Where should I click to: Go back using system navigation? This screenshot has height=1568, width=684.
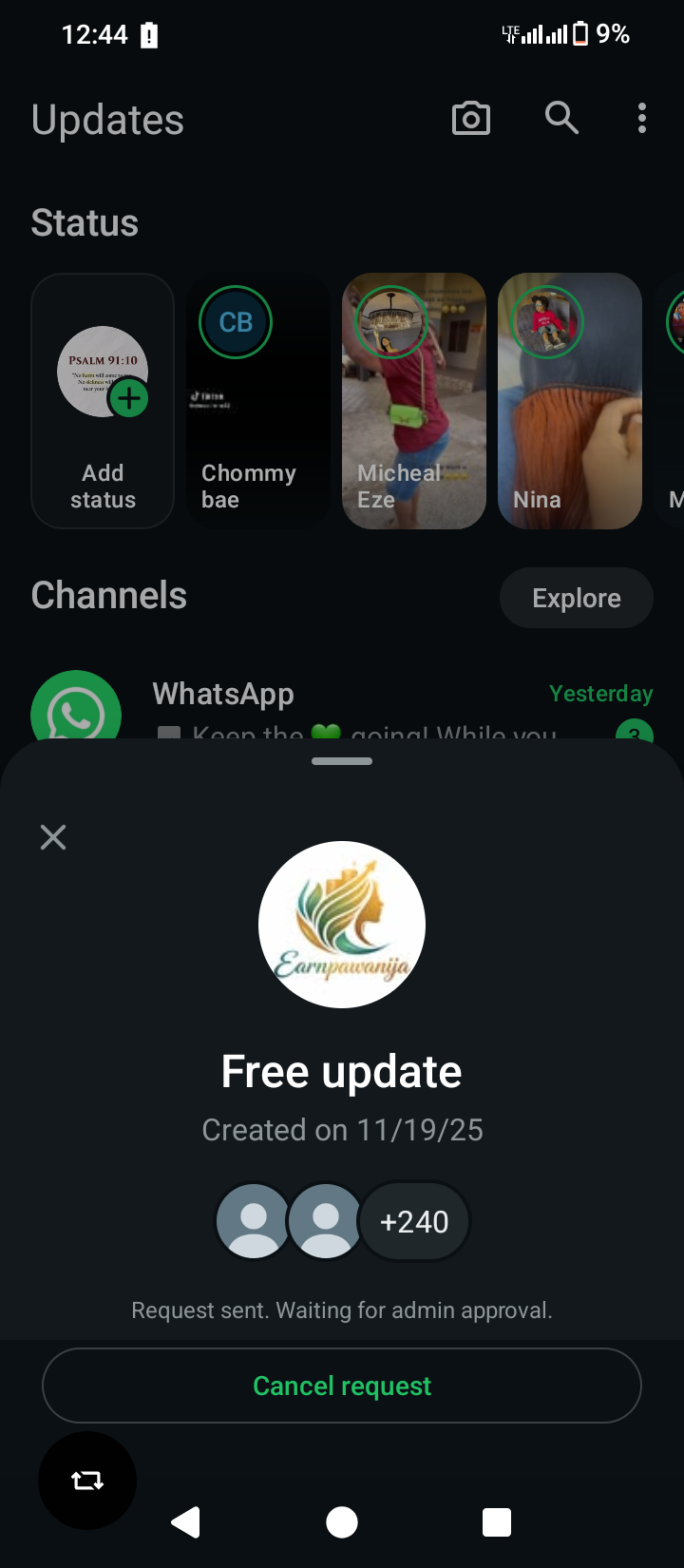coord(186,1521)
